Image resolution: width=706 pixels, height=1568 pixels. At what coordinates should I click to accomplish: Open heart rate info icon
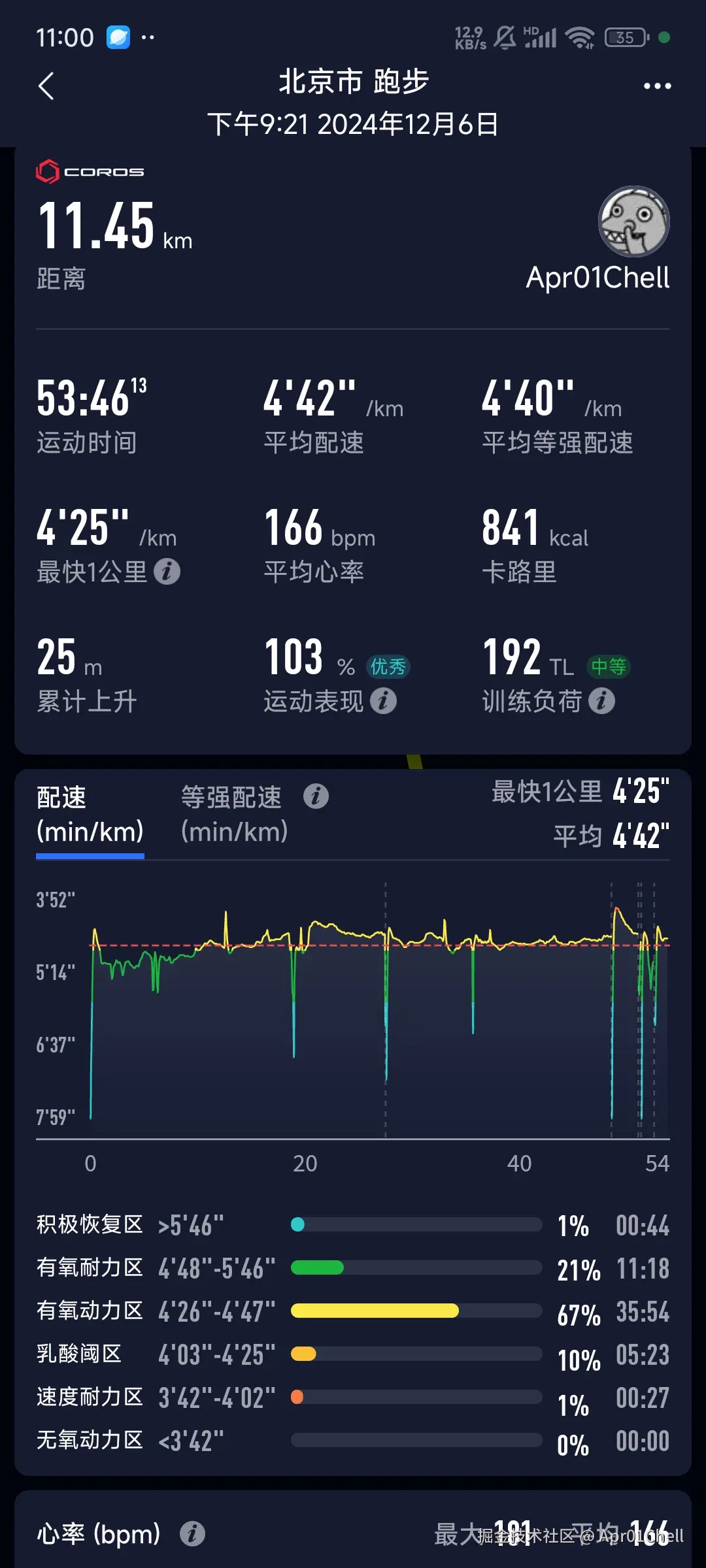(193, 1534)
